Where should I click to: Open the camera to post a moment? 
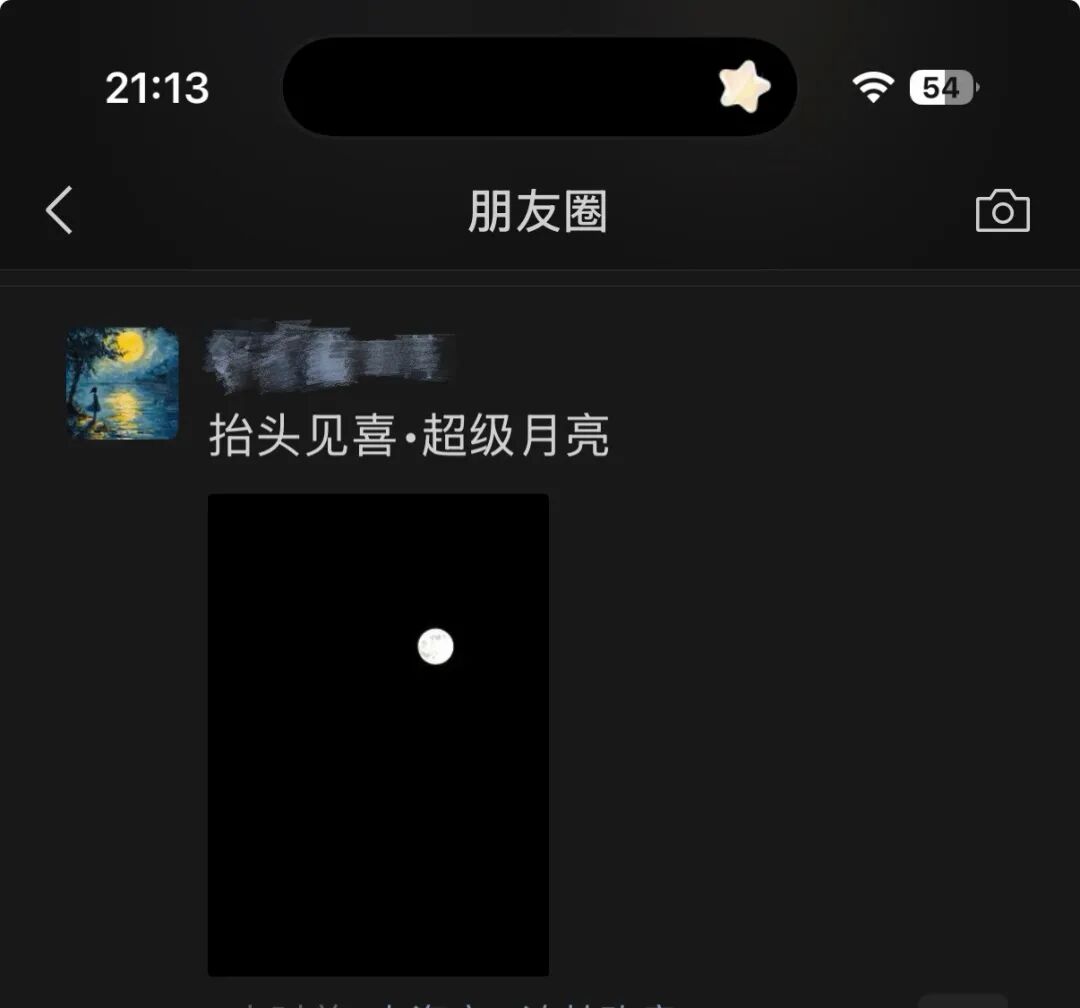1002,211
